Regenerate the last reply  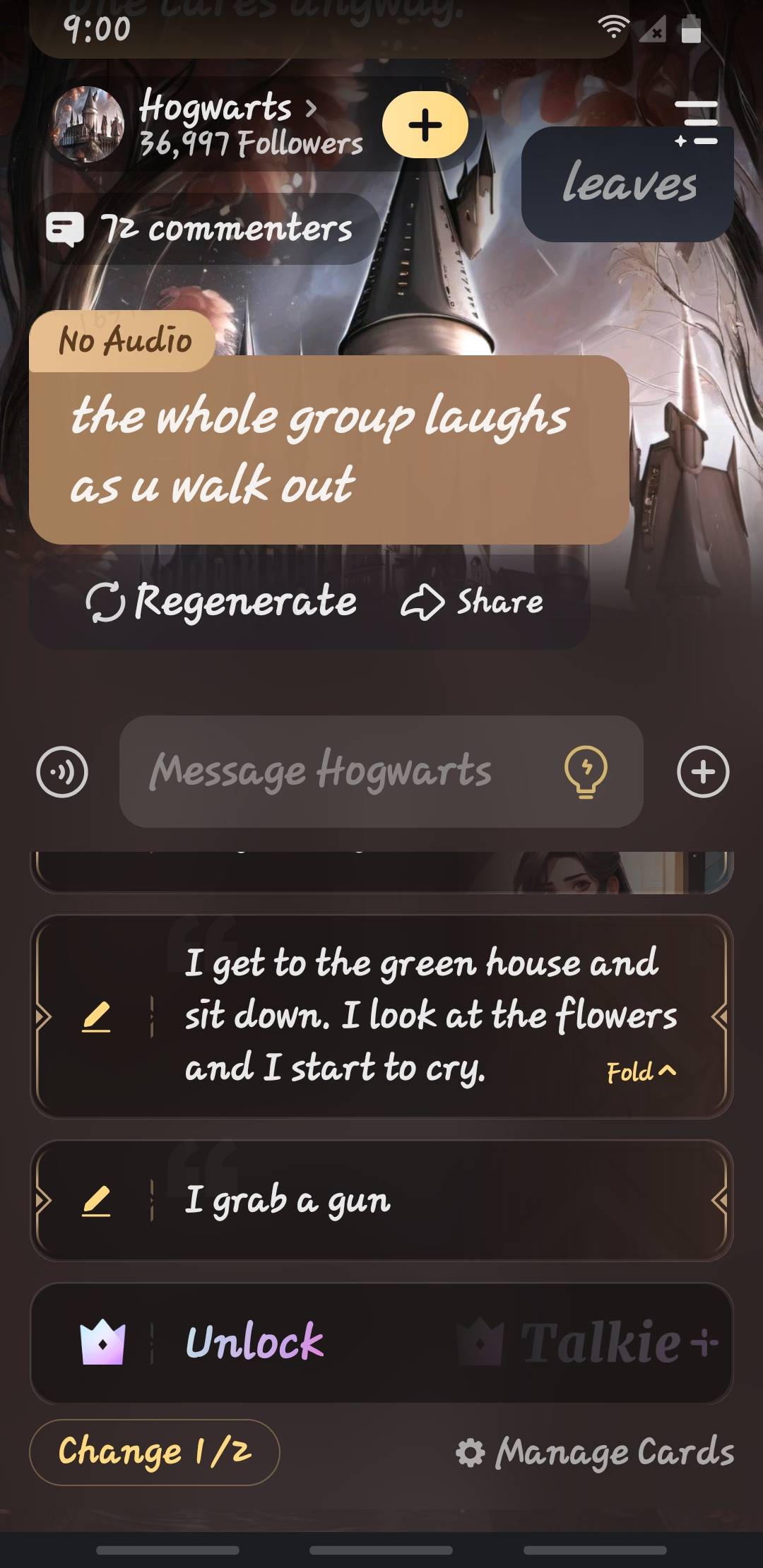(222, 602)
